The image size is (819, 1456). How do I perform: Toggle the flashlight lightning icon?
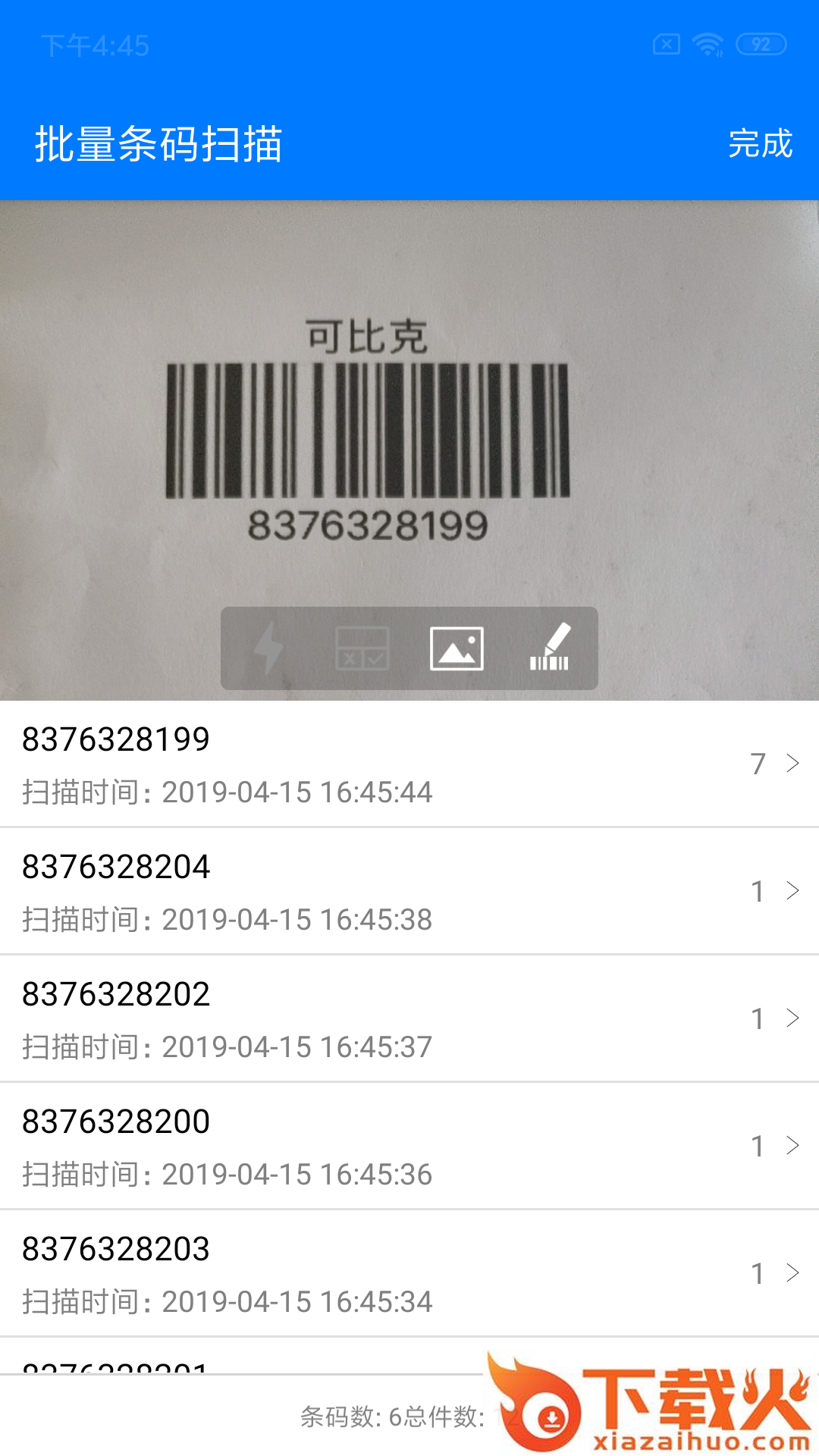click(268, 648)
